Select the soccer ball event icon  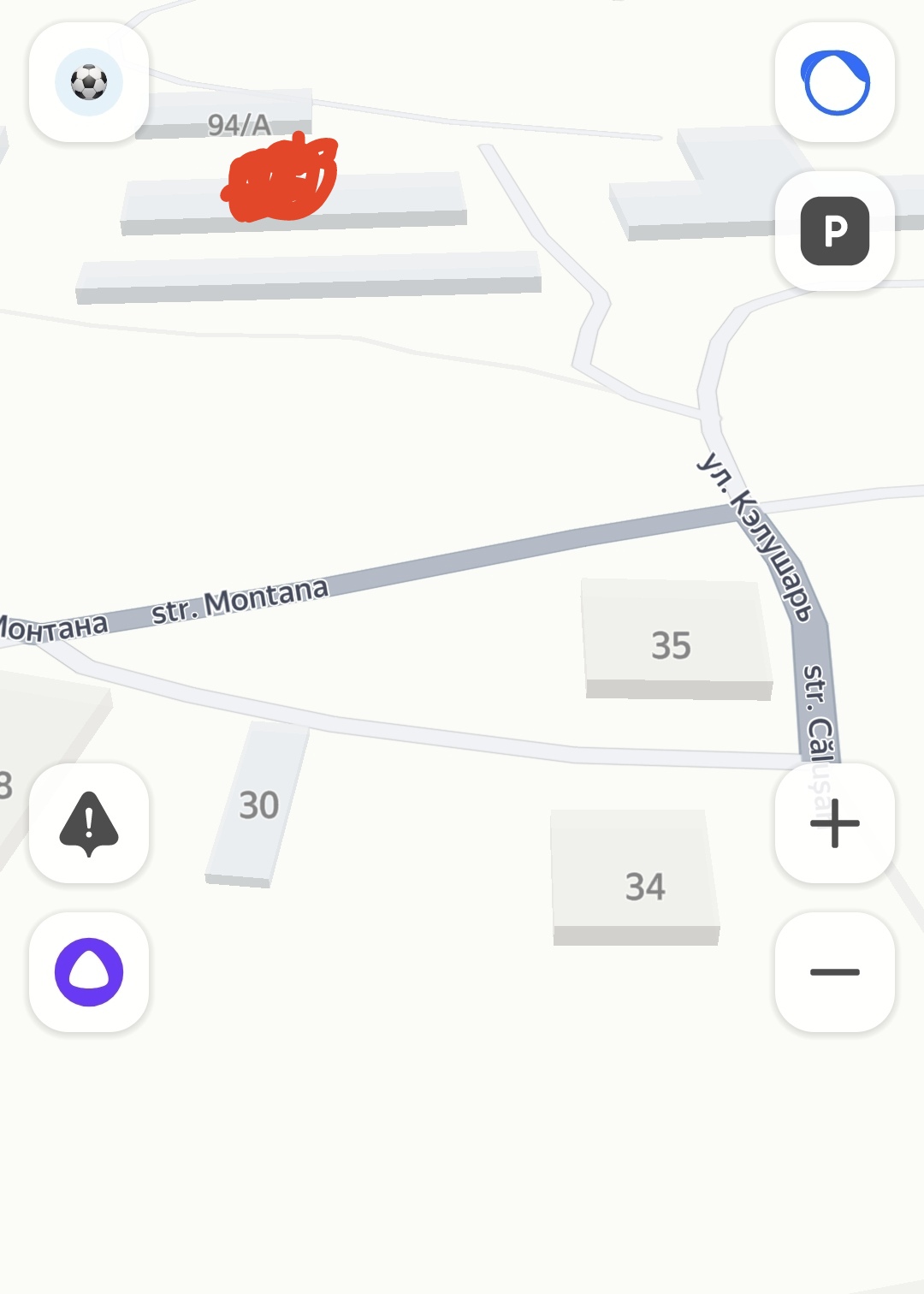[x=88, y=80]
